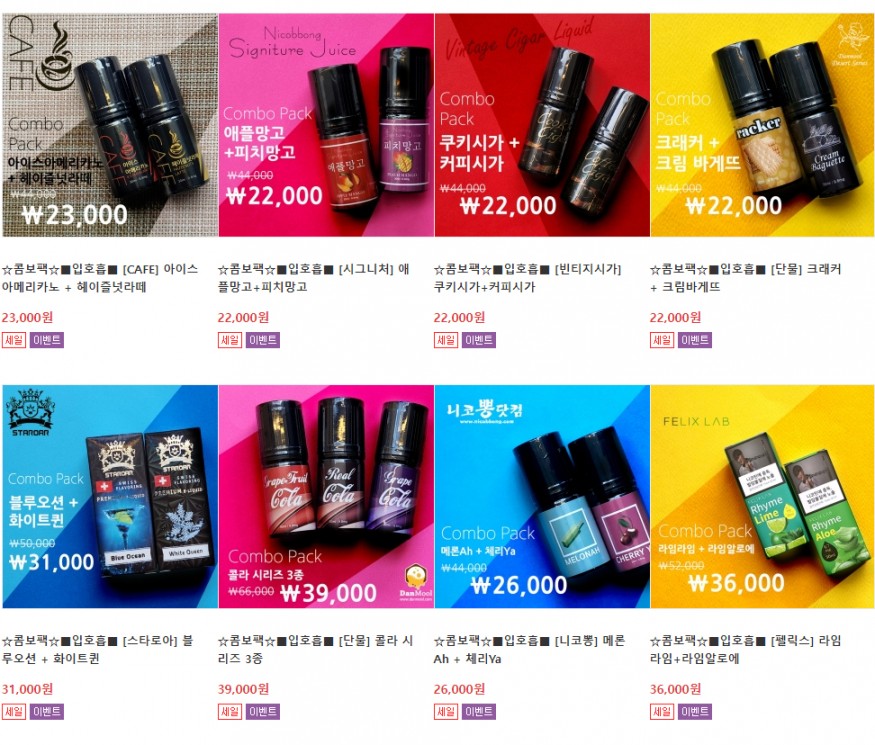Open the 크래커+크림바게뜨 combo pack image
Screen dimensions: 875x745
[x=762, y=125]
